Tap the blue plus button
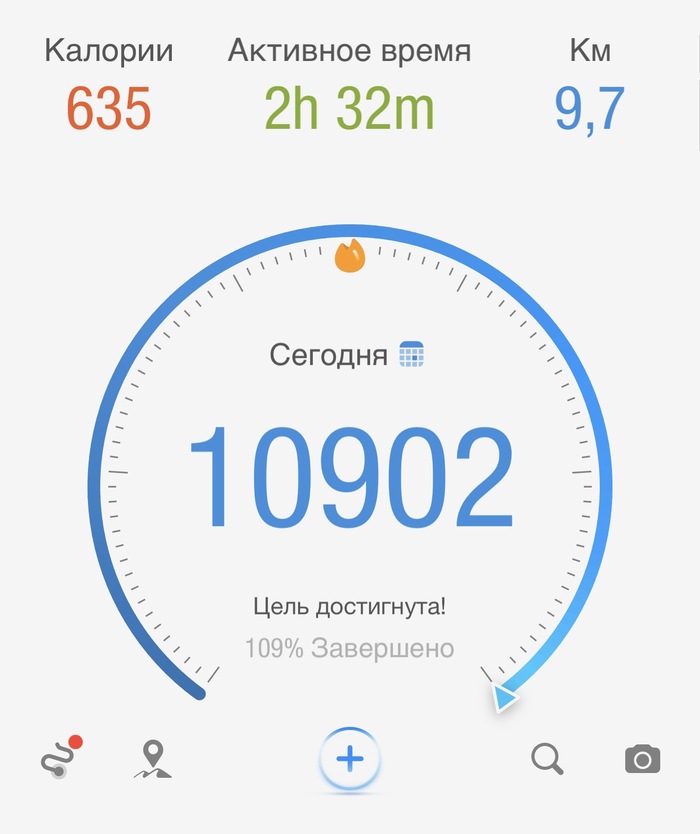Viewport: 700px width, 834px height. [x=350, y=759]
